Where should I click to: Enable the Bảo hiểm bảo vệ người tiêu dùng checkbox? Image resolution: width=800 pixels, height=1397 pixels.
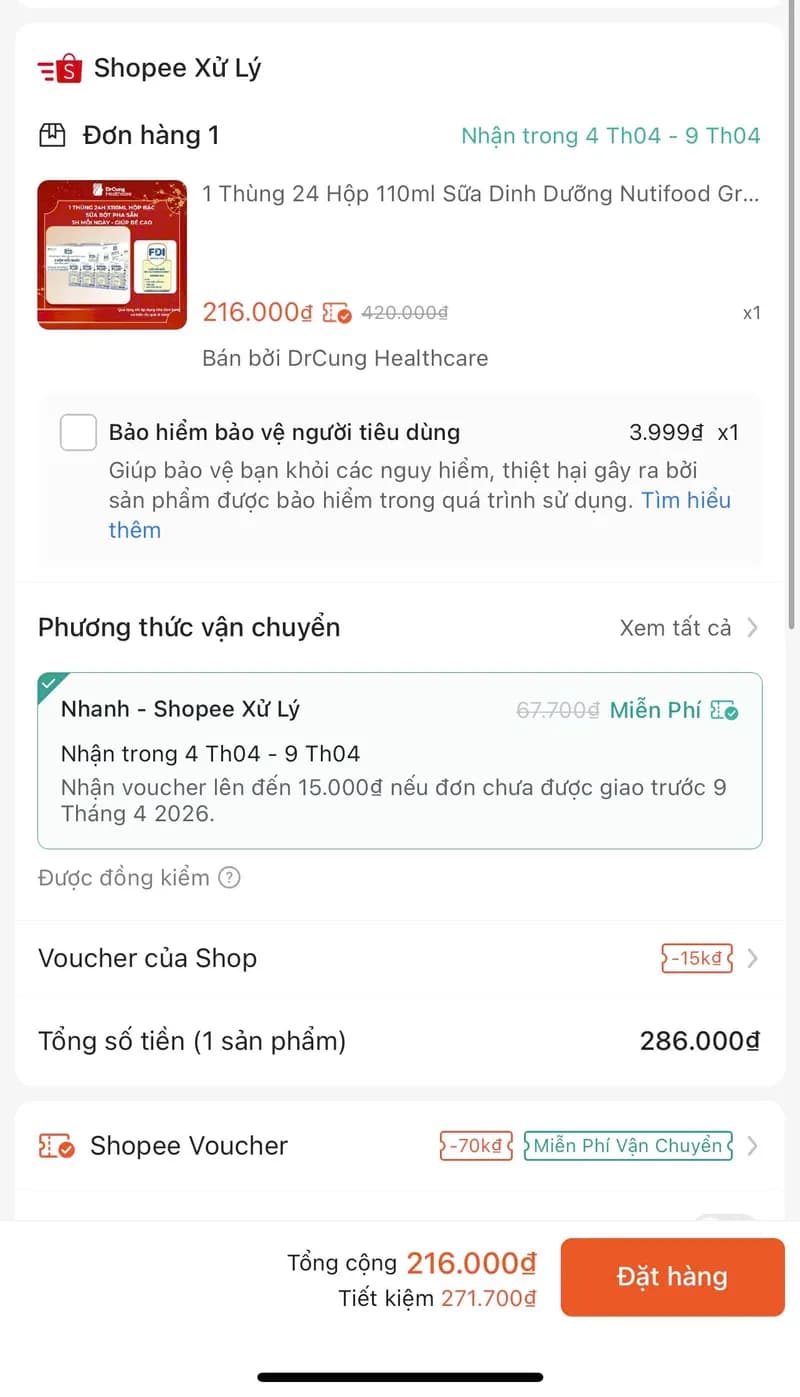[78, 432]
